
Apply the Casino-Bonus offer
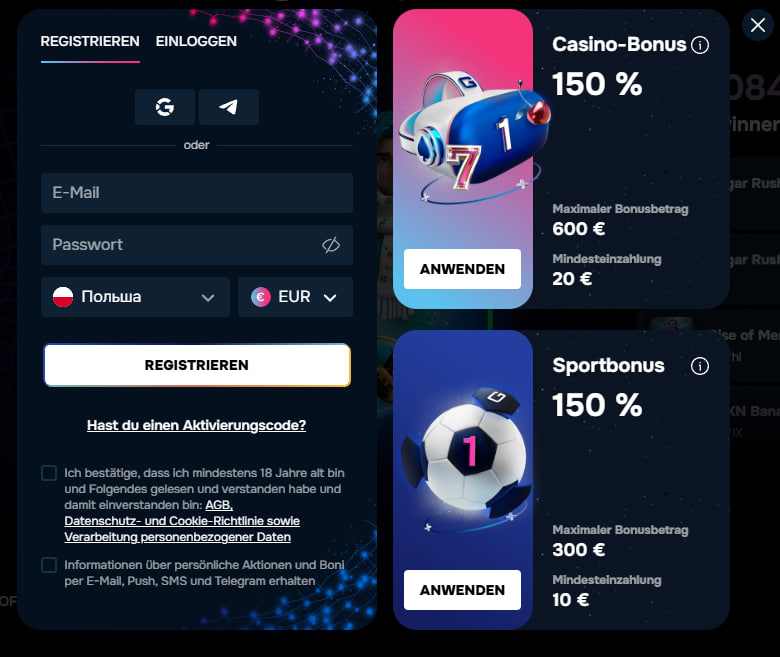click(462, 269)
